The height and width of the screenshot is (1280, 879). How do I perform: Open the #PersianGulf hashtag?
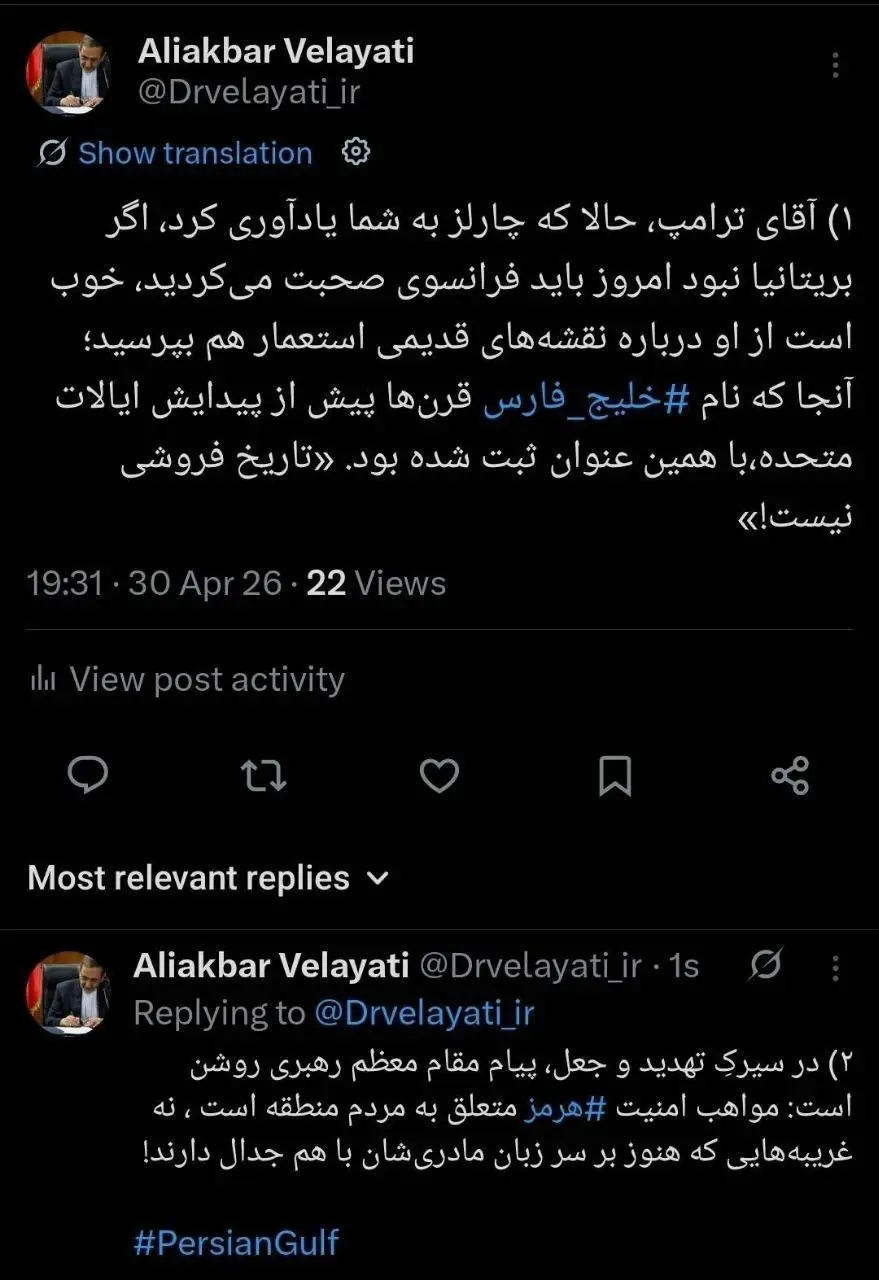tap(236, 1243)
